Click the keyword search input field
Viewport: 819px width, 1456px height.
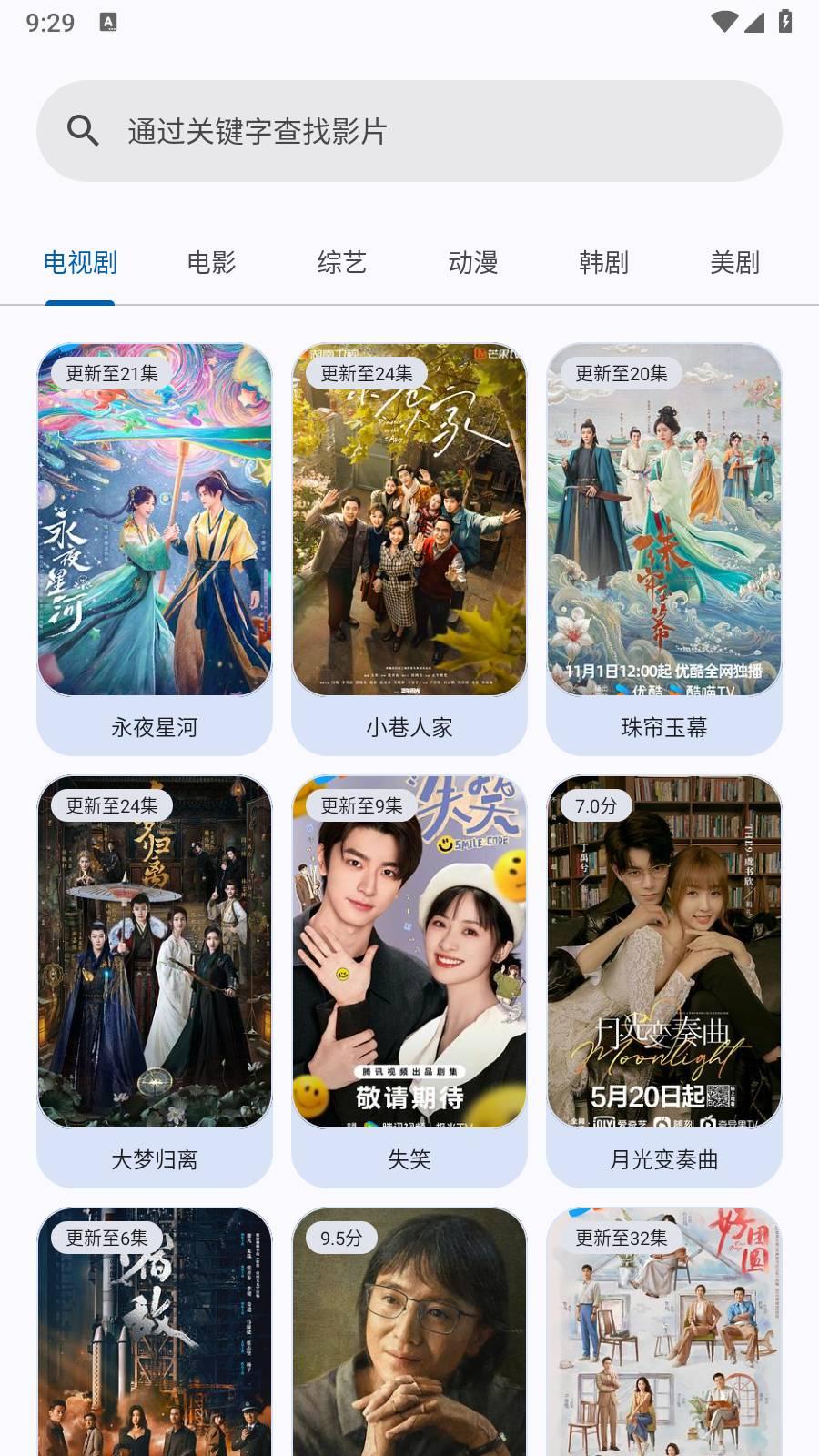pyautogui.click(x=409, y=130)
